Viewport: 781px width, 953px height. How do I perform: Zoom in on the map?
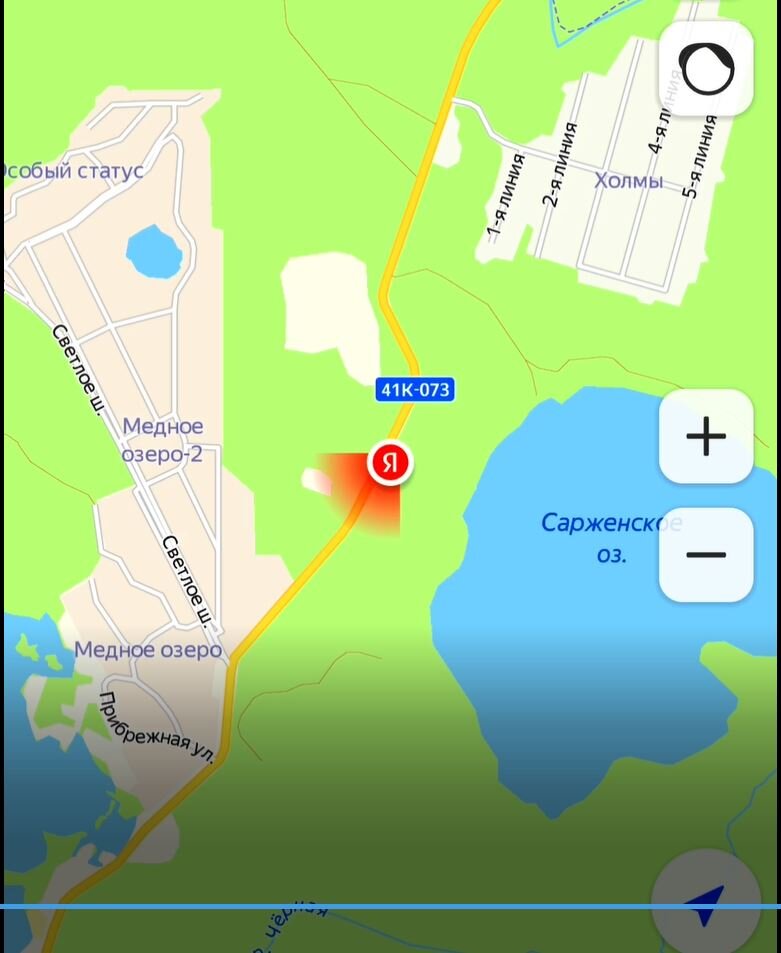[x=705, y=437]
